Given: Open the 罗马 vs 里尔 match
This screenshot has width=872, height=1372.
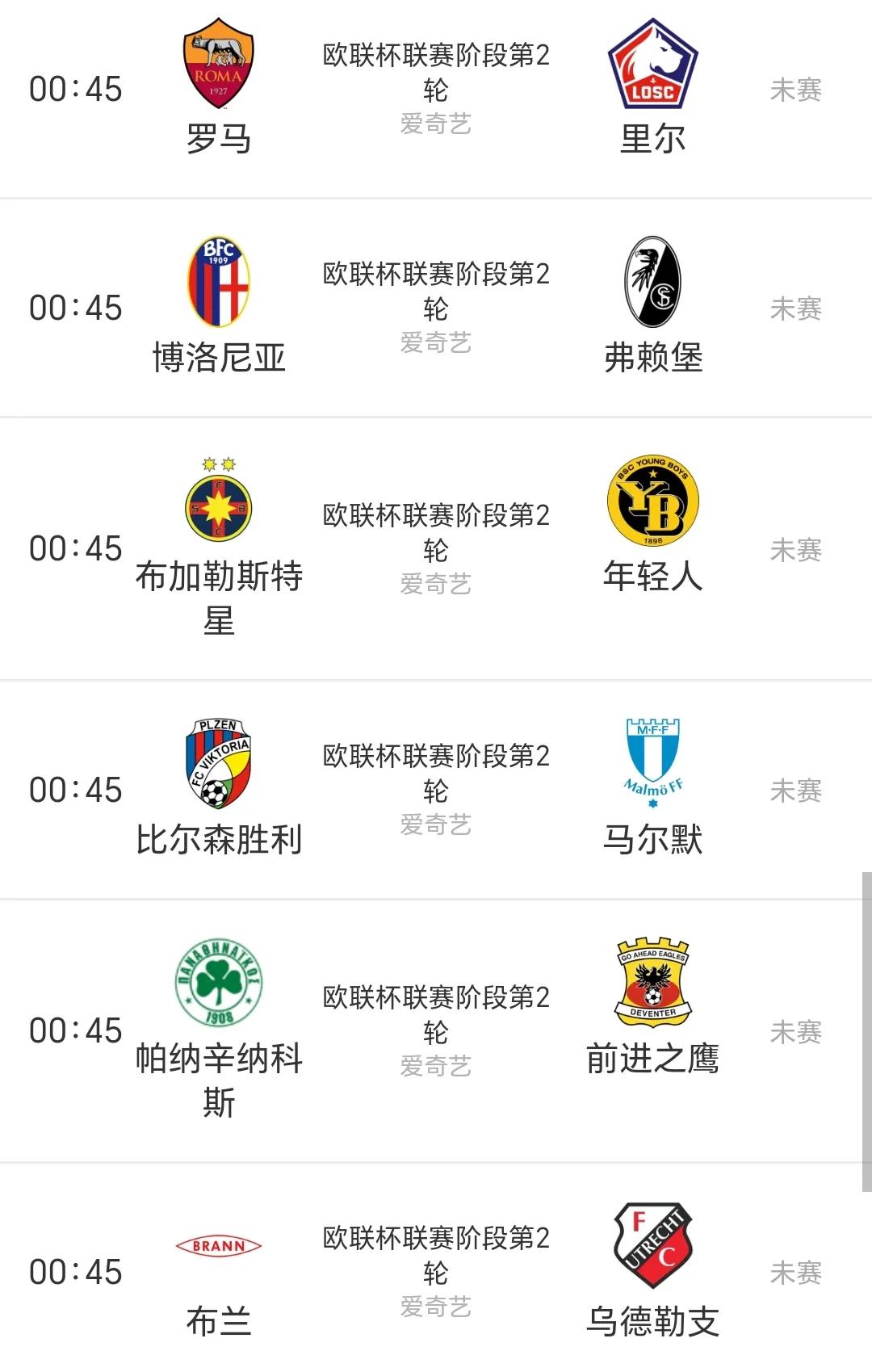Looking at the screenshot, I should click(436, 89).
